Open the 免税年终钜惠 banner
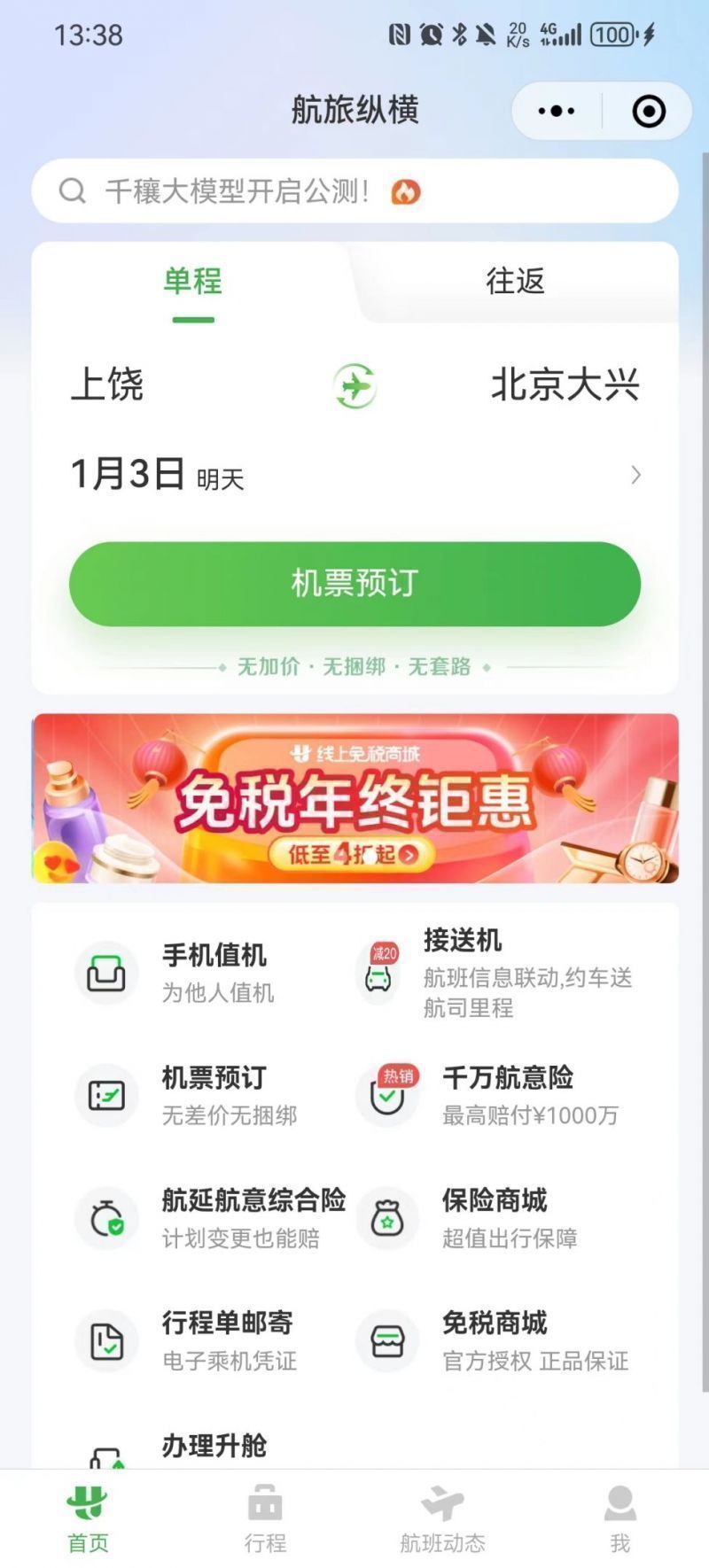 (354, 798)
